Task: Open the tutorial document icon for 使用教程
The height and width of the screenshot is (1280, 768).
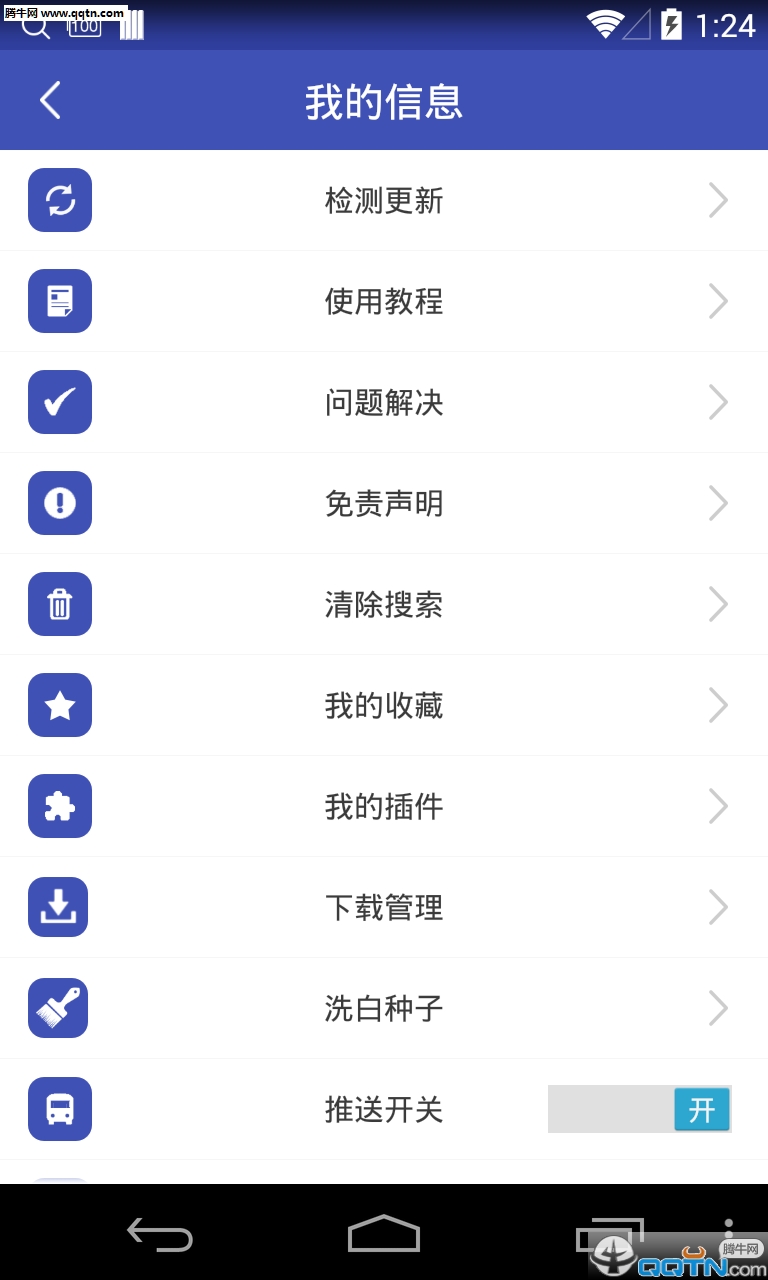Action: tap(59, 301)
